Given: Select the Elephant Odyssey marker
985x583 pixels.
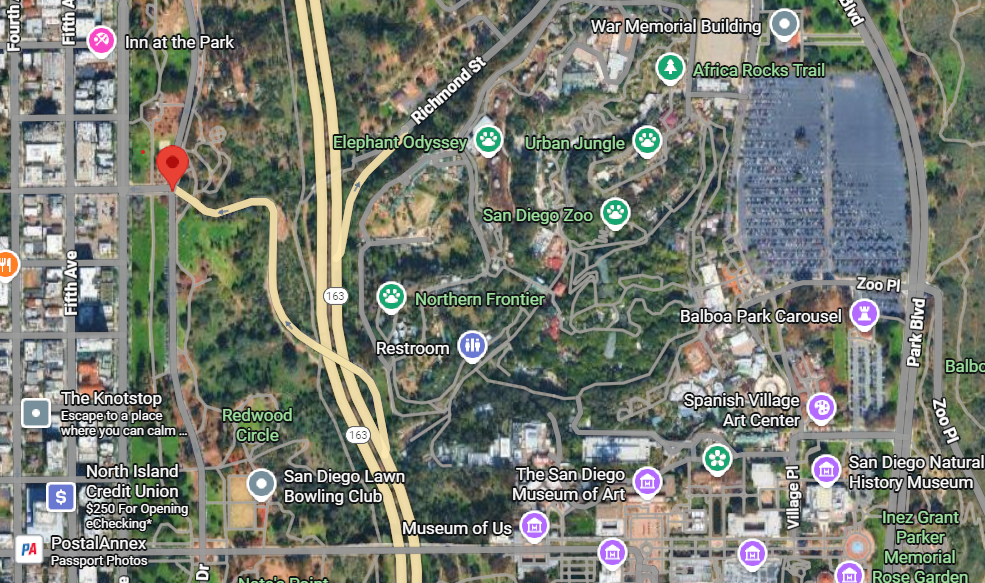Looking at the screenshot, I should click(488, 140).
